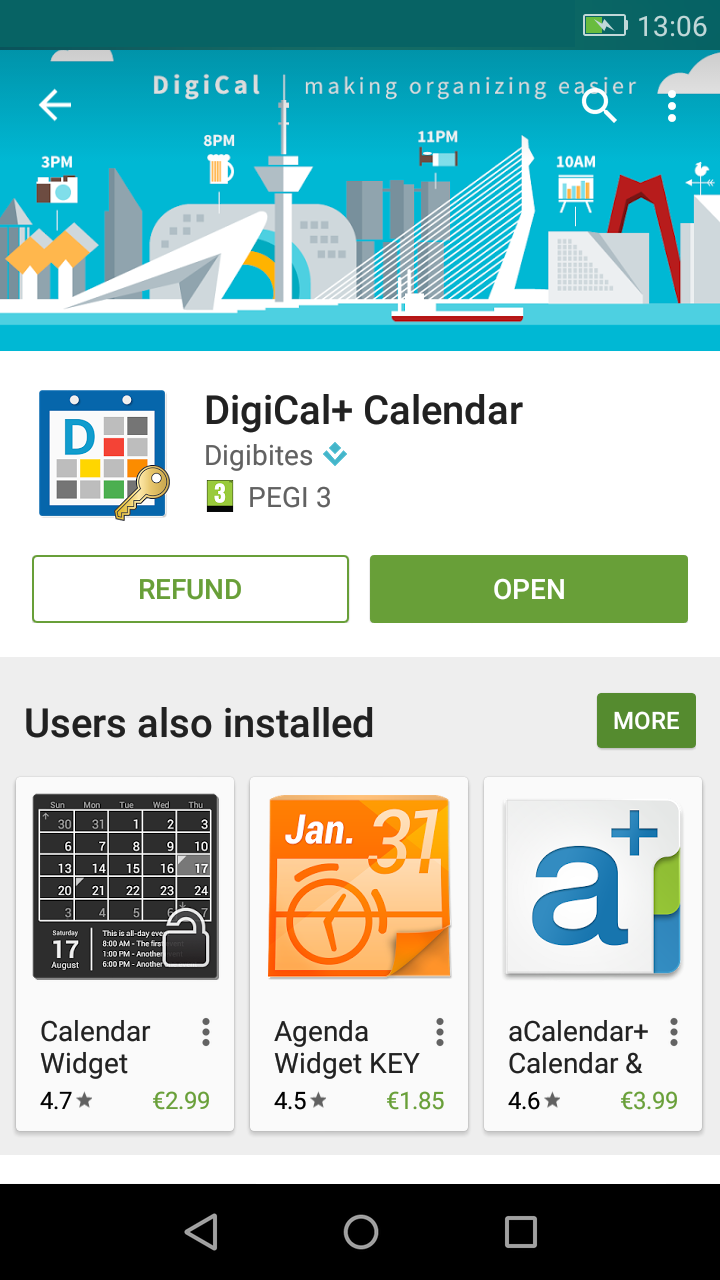
Task: Show MORE apps users also installed
Action: coord(646,721)
